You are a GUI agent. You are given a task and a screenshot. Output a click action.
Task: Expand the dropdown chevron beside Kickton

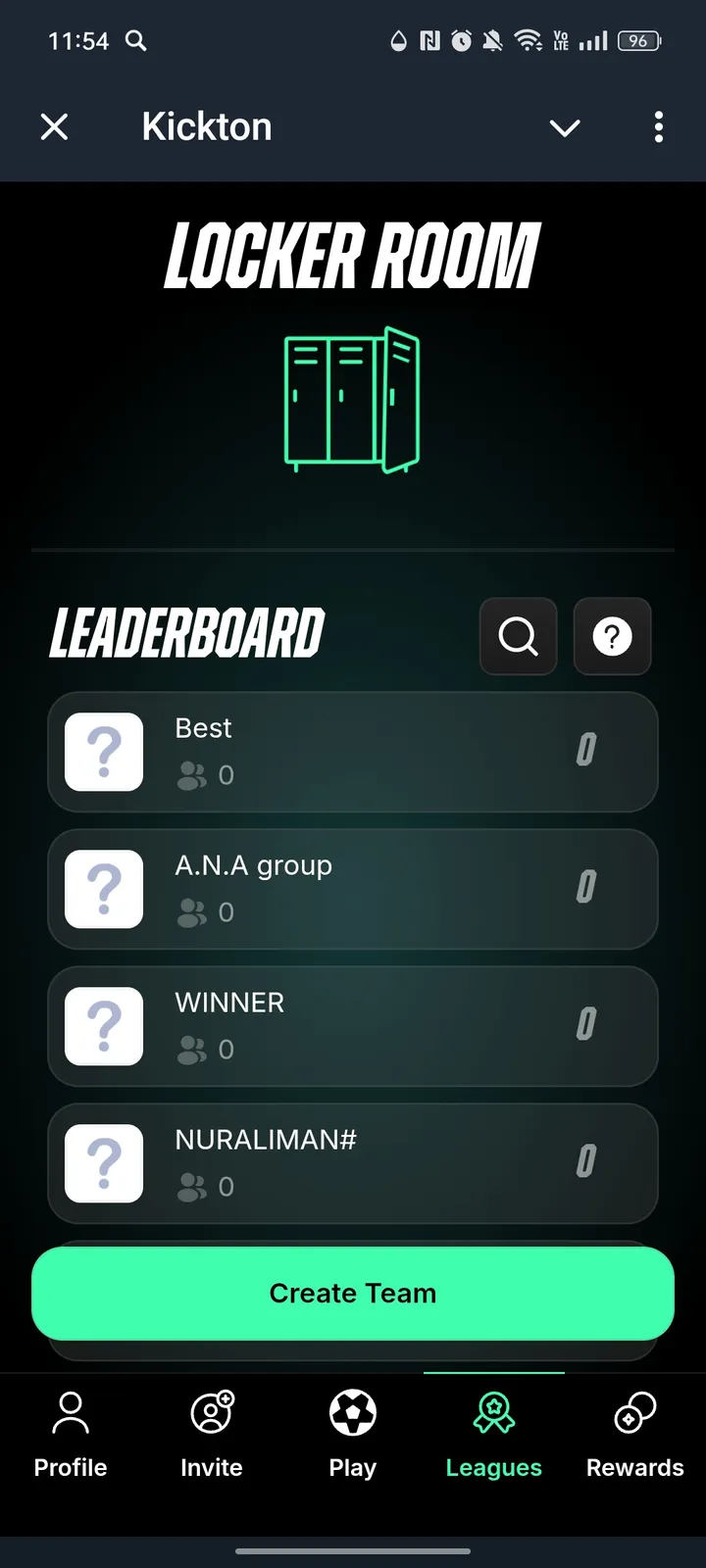coord(565,127)
